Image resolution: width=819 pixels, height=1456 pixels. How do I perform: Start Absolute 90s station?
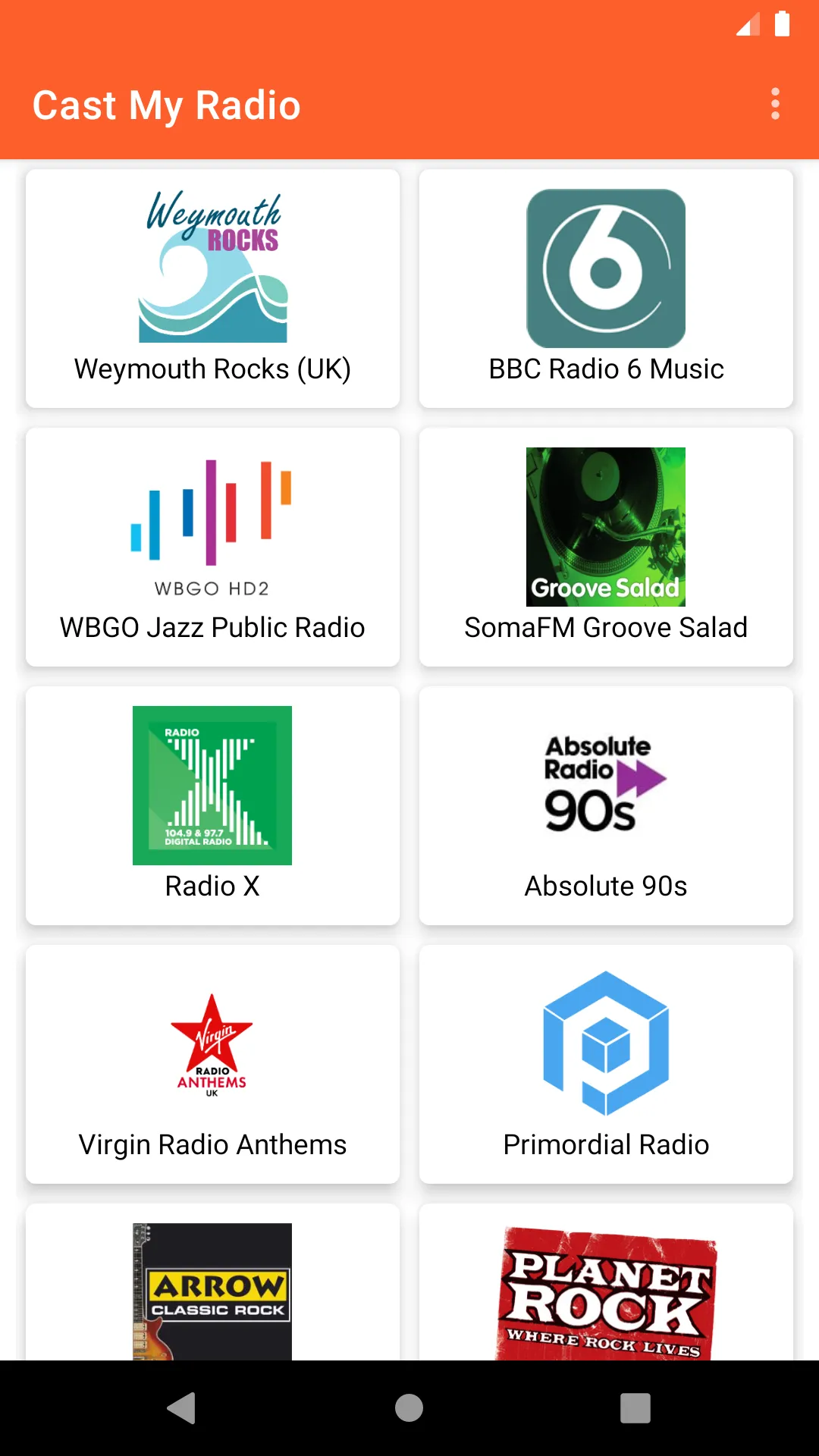606,805
